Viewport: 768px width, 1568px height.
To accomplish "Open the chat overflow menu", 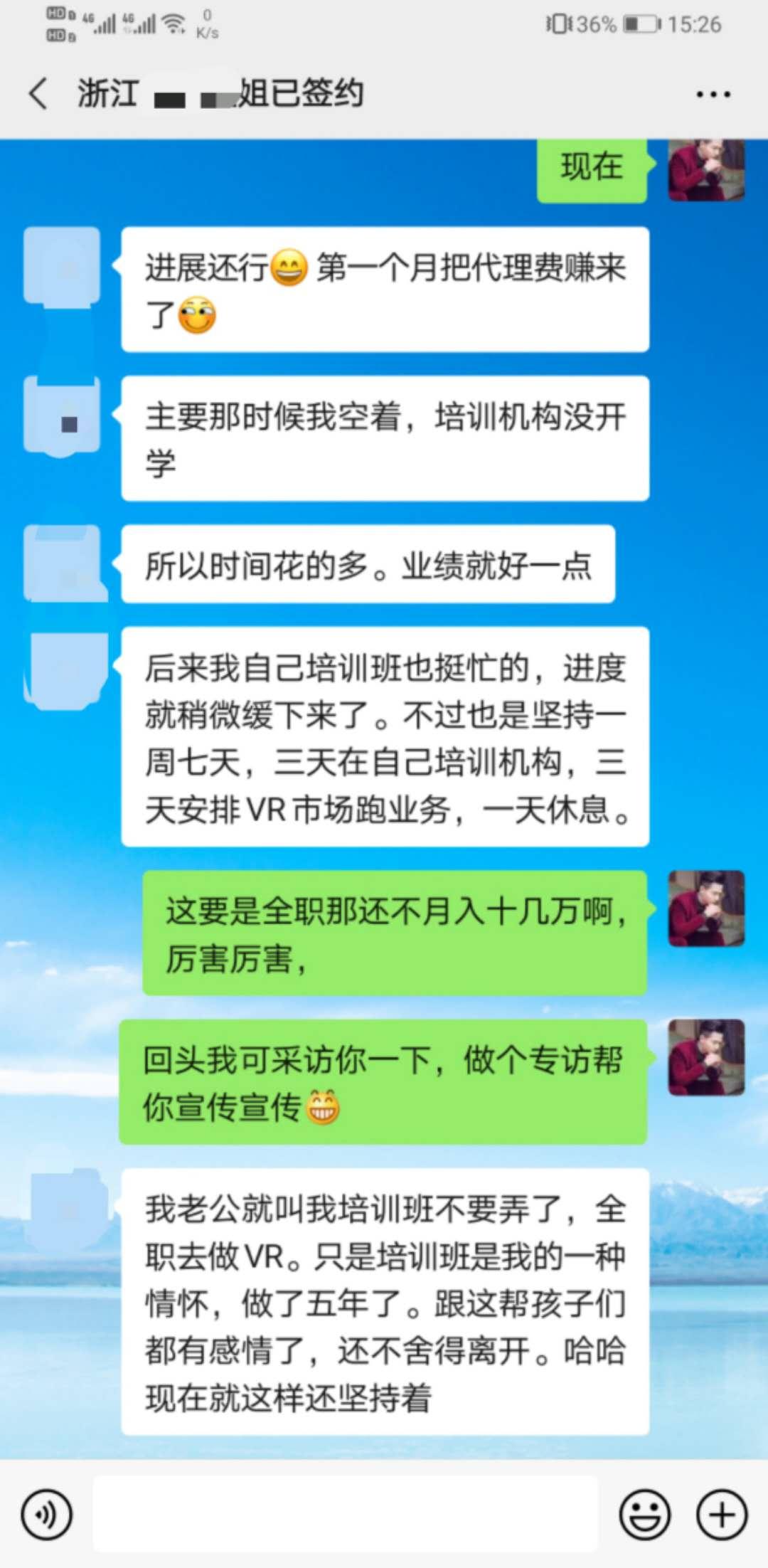I will 713,94.
